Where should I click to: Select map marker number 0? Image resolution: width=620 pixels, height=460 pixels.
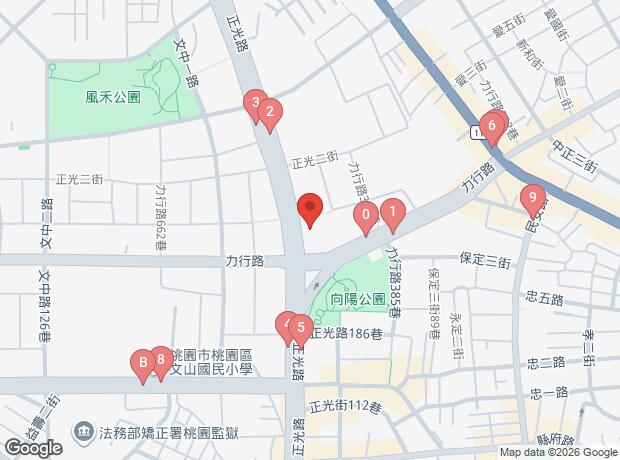(x=367, y=214)
